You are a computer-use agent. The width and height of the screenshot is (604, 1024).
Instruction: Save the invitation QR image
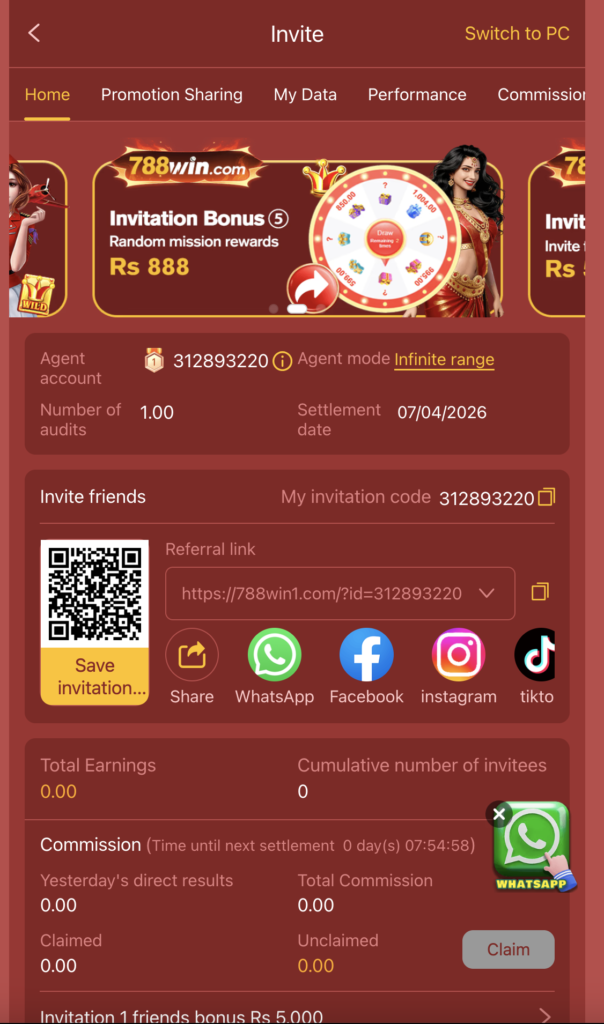pyautogui.click(x=94, y=675)
